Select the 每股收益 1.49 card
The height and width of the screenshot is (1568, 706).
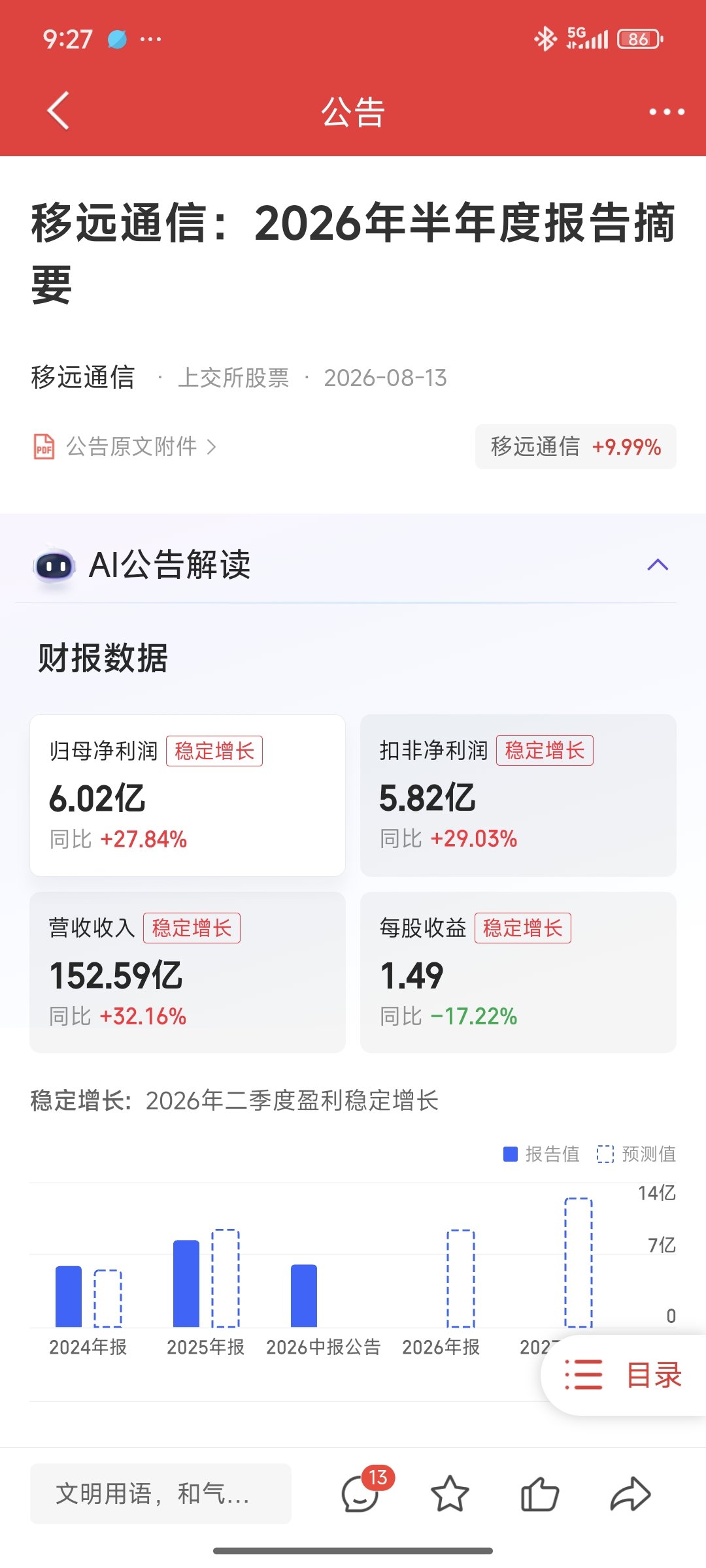(x=518, y=972)
